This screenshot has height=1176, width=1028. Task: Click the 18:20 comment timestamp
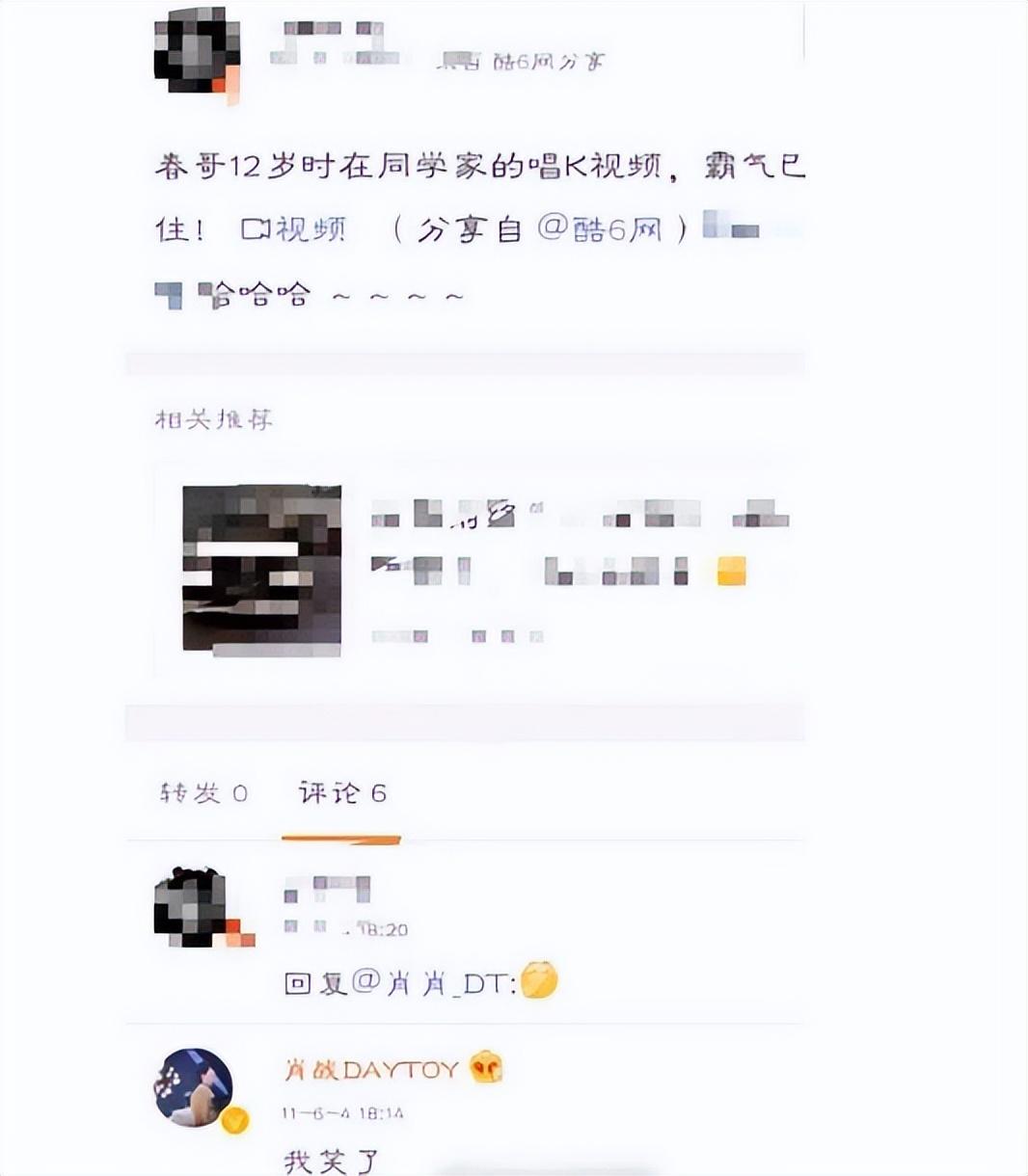386,929
